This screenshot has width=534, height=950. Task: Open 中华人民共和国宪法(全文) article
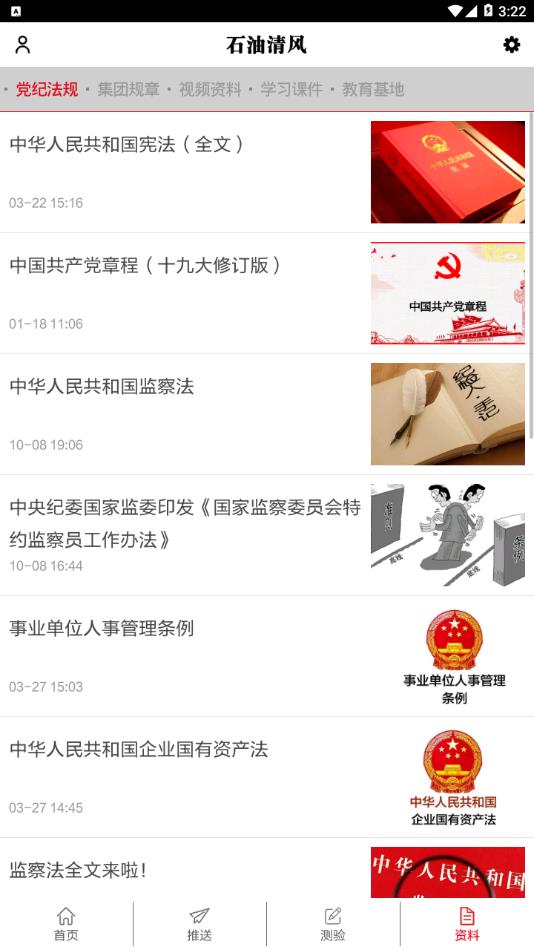[267, 172]
